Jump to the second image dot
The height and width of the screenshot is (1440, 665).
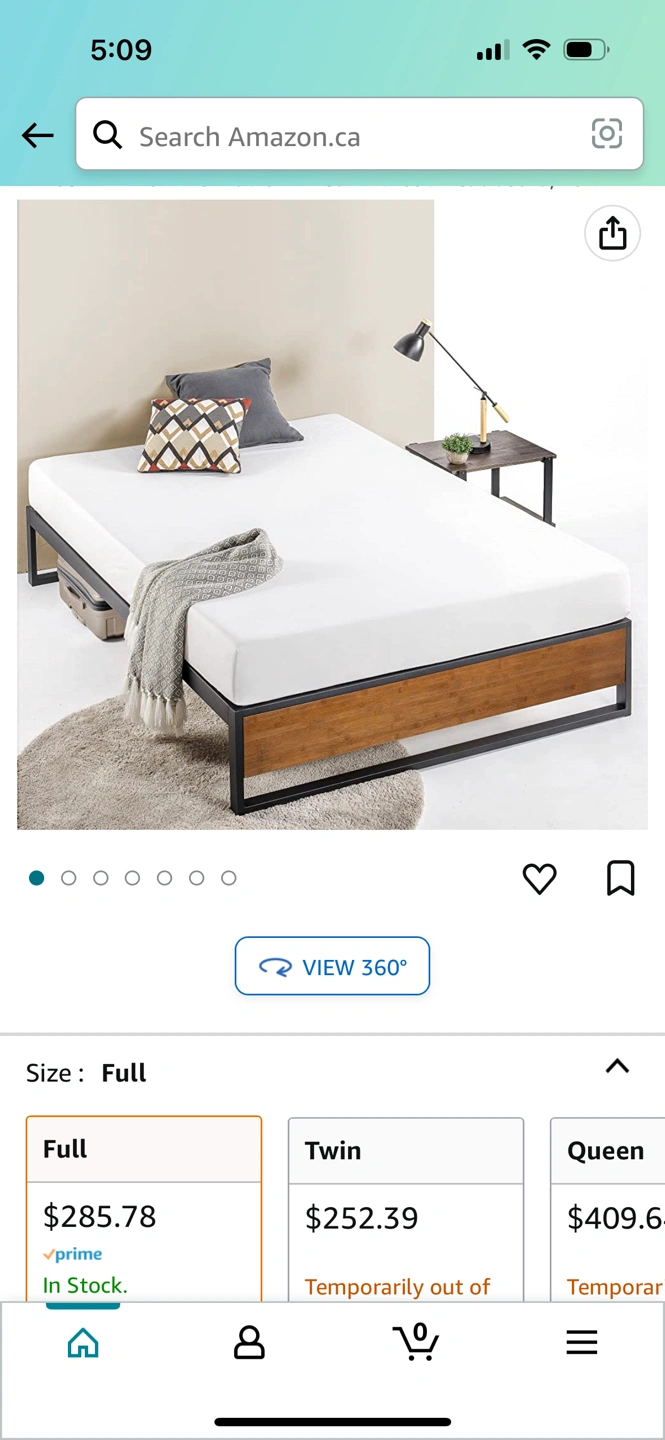coord(69,878)
